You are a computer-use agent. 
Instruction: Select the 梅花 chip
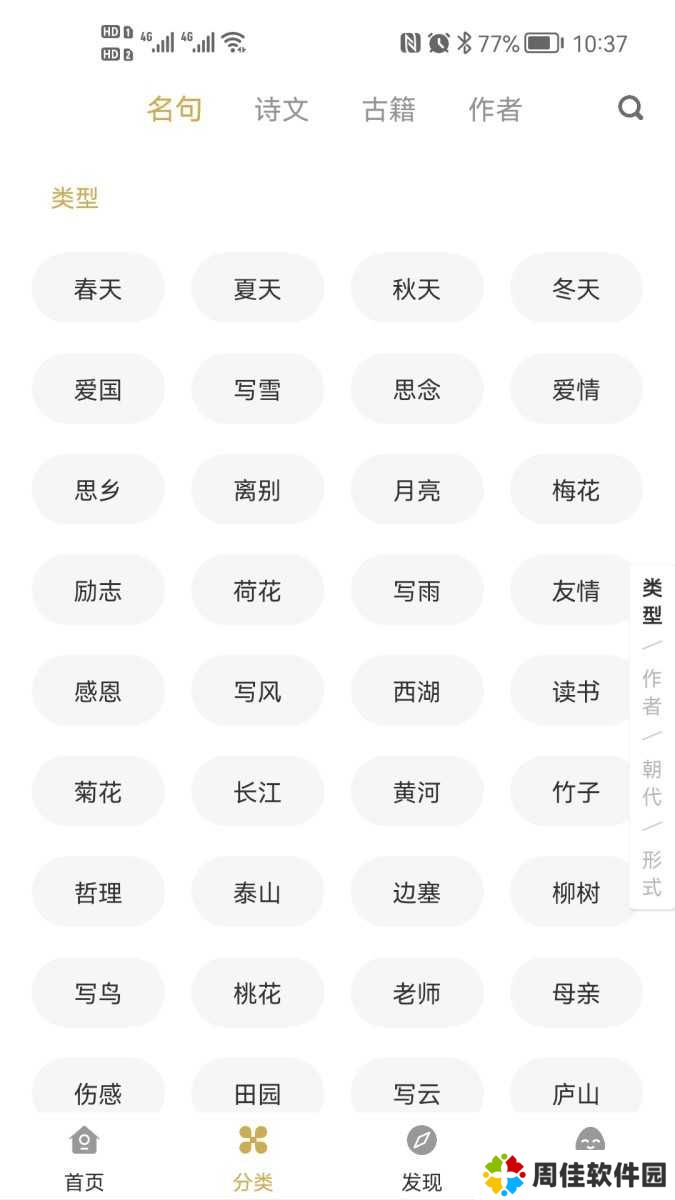[575, 490]
